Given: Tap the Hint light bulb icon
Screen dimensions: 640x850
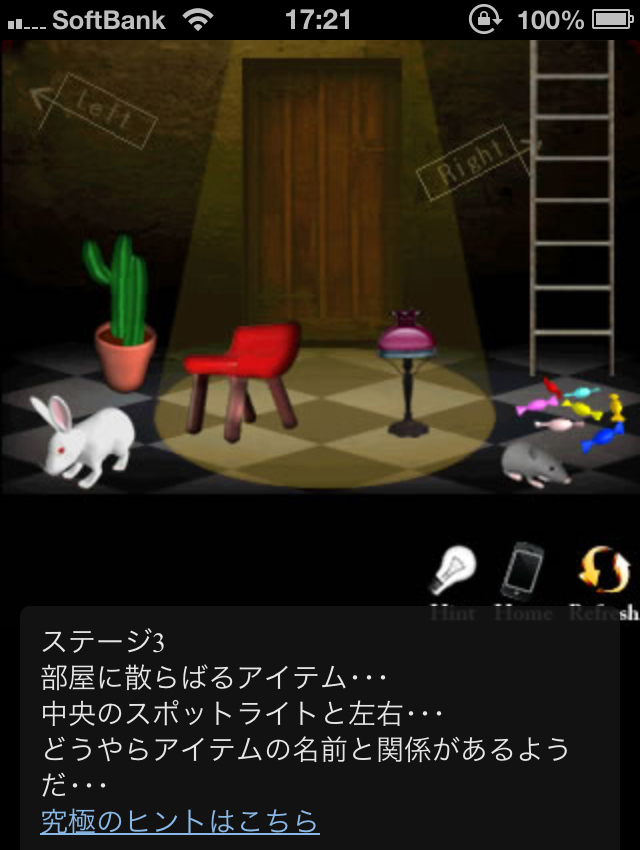Looking at the screenshot, I should 453,570.
